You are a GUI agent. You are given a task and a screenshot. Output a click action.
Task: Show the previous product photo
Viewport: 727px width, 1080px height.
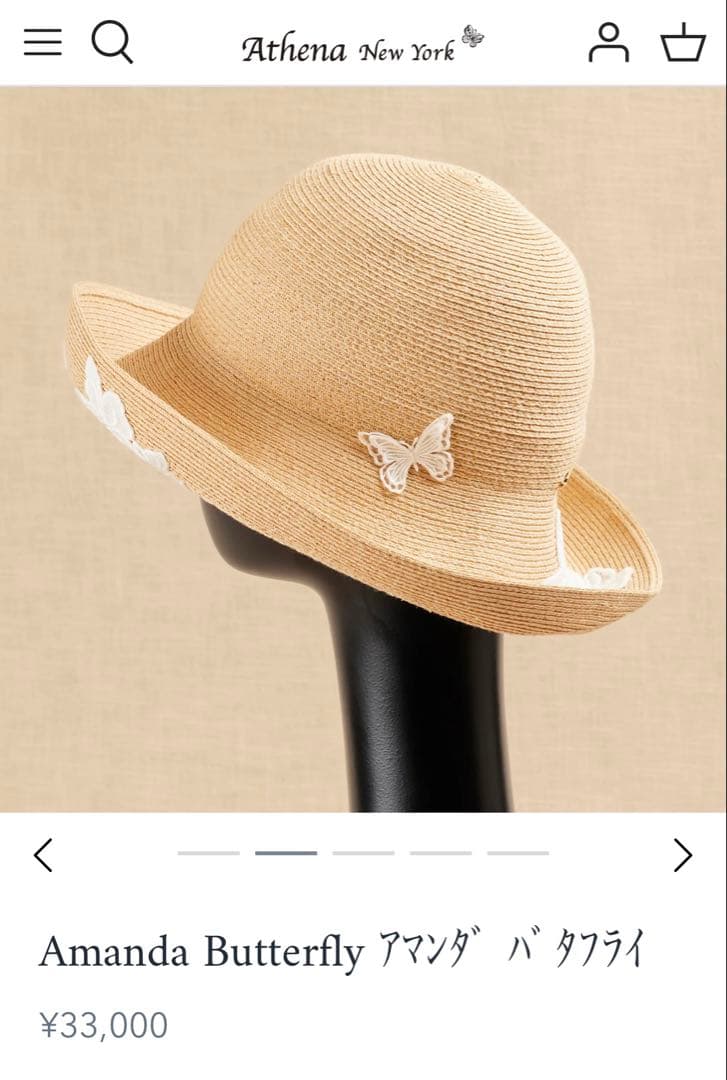click(43, 855)
